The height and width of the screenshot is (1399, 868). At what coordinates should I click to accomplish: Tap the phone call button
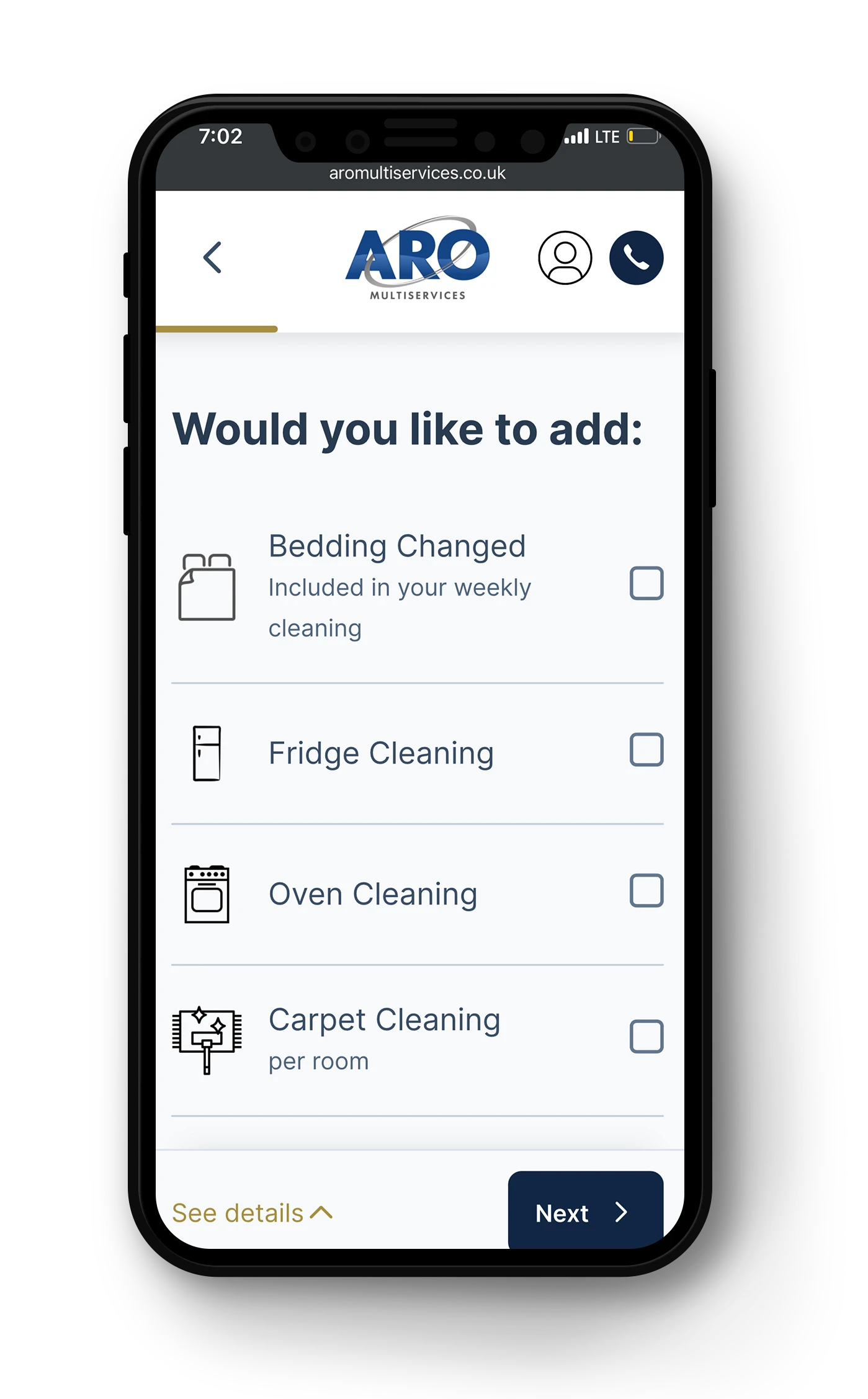point(636,257)
